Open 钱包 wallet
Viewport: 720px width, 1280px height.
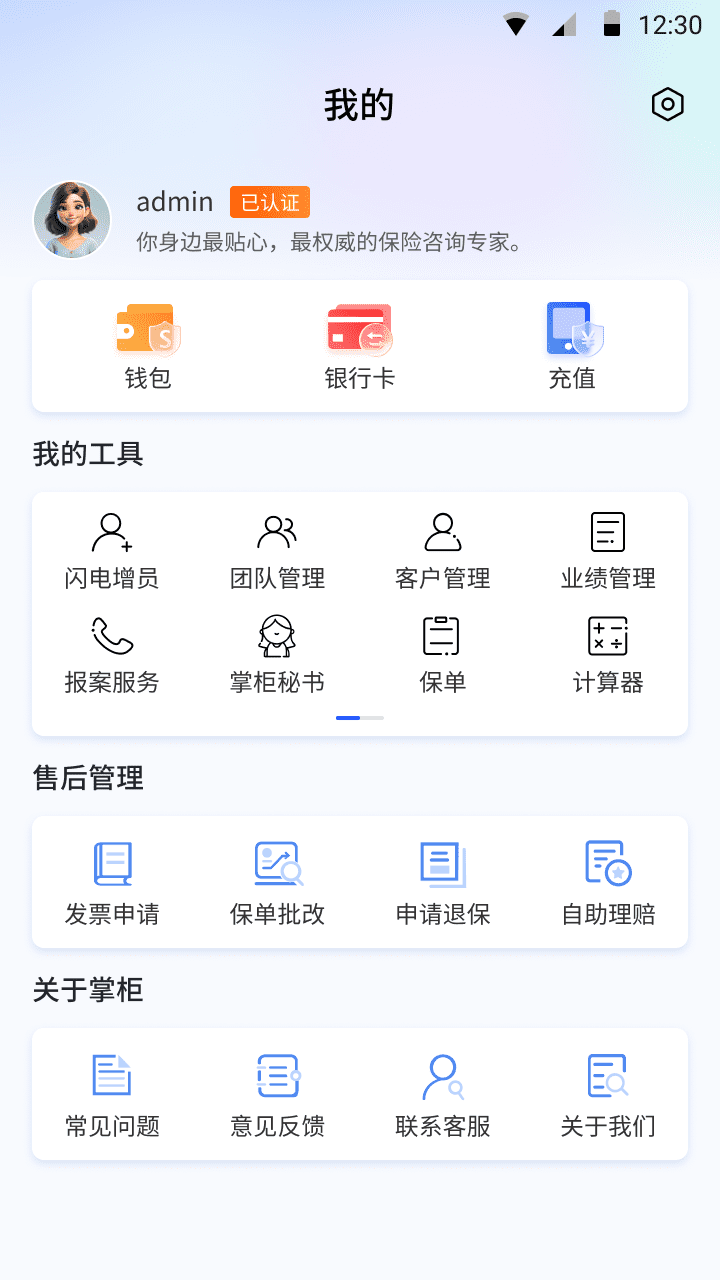[148, 346]
